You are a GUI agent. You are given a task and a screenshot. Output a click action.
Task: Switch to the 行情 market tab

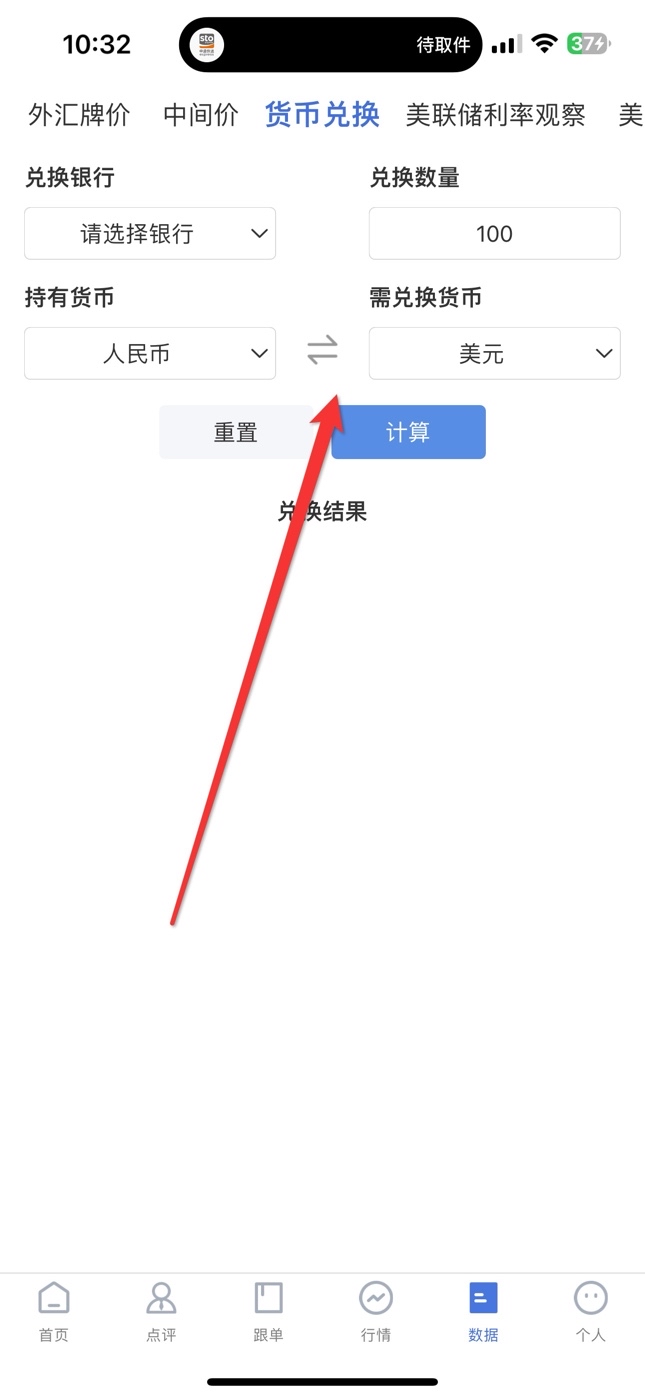pyautogui.click(x=376, y=1311)
